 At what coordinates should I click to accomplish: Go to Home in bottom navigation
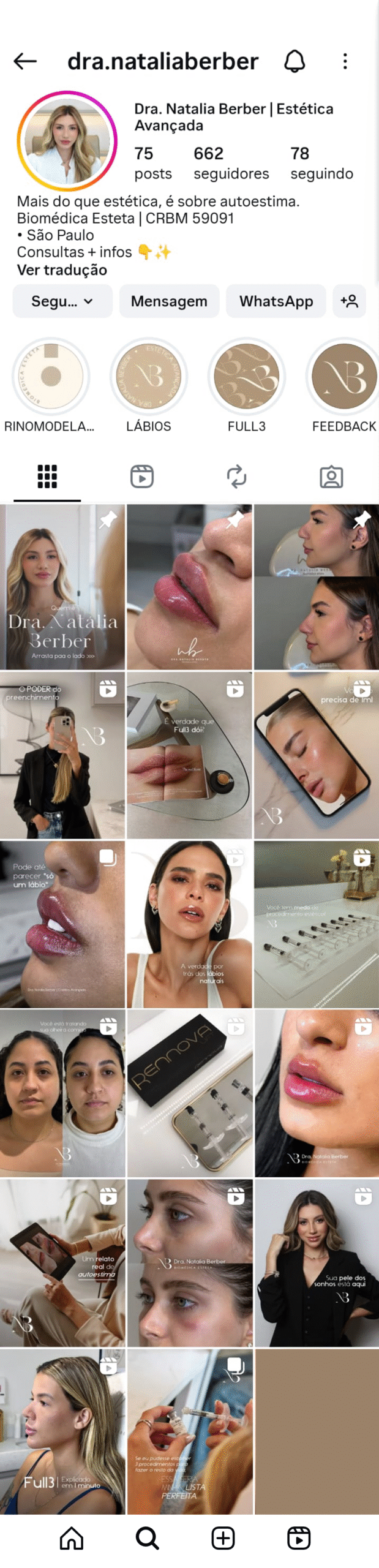point(72,1538)
